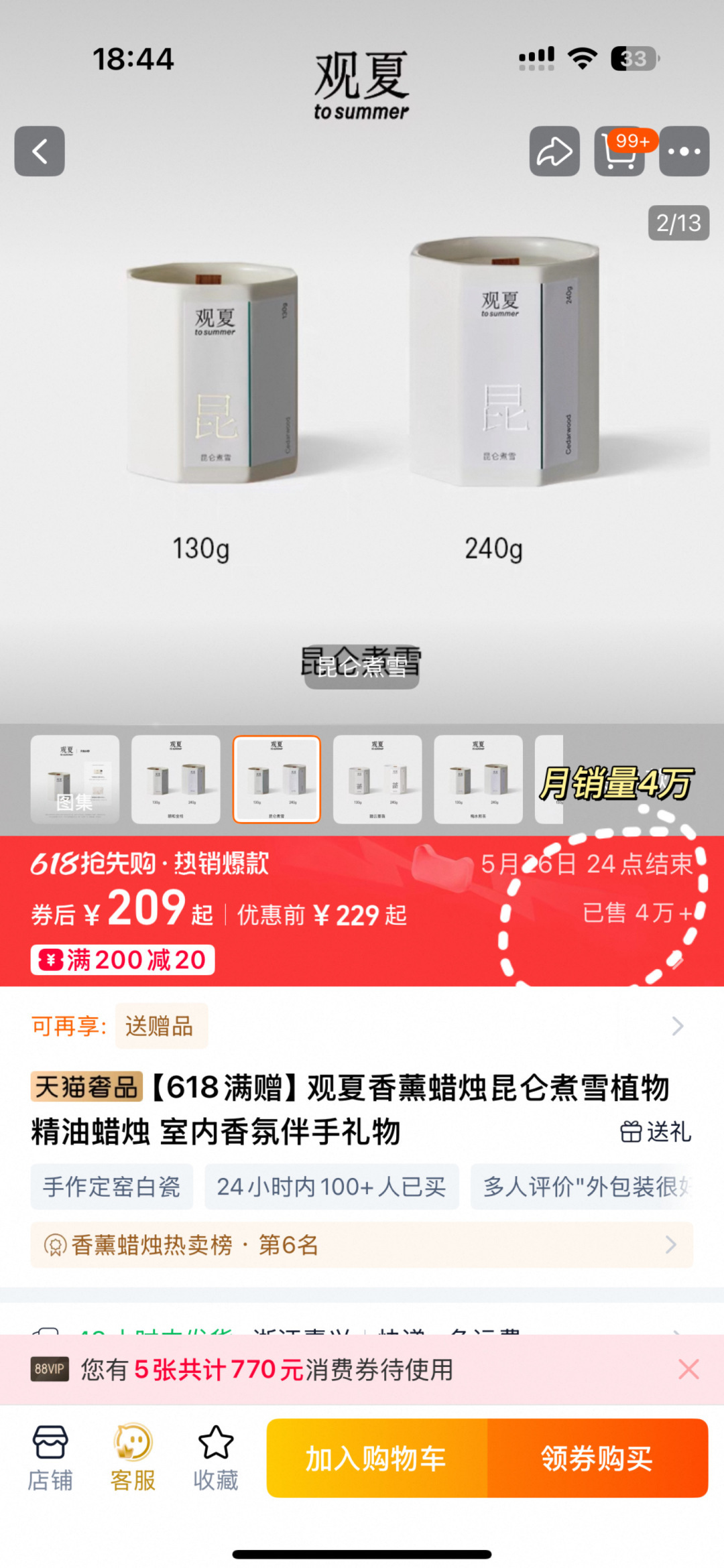Claim the 满200减20 coupon
The image size is (724, 1568).
[123, 960]
